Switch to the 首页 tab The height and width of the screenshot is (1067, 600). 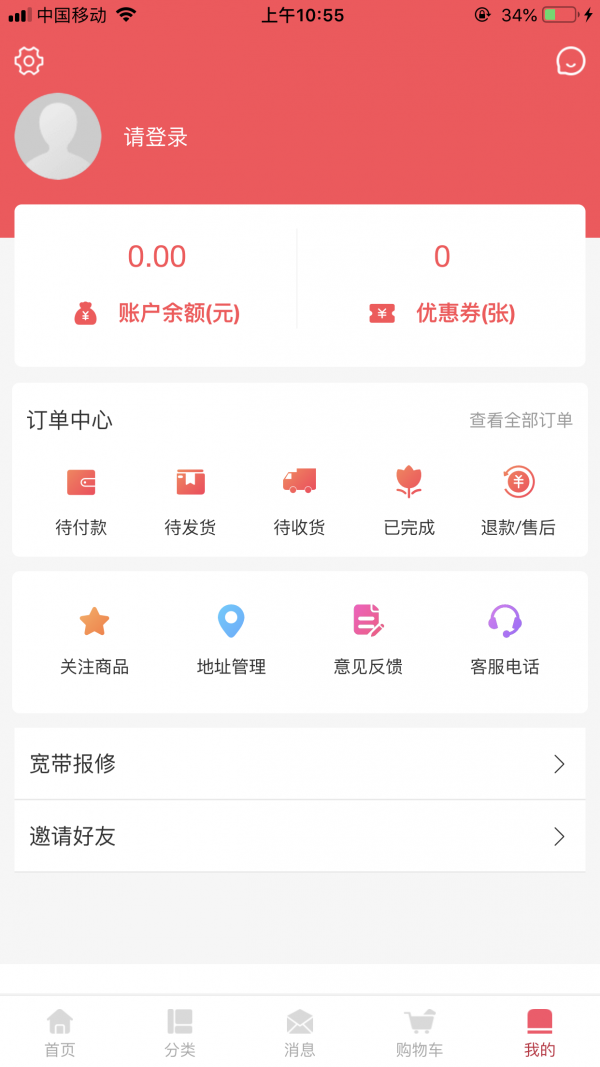(x=60, y=1032)
